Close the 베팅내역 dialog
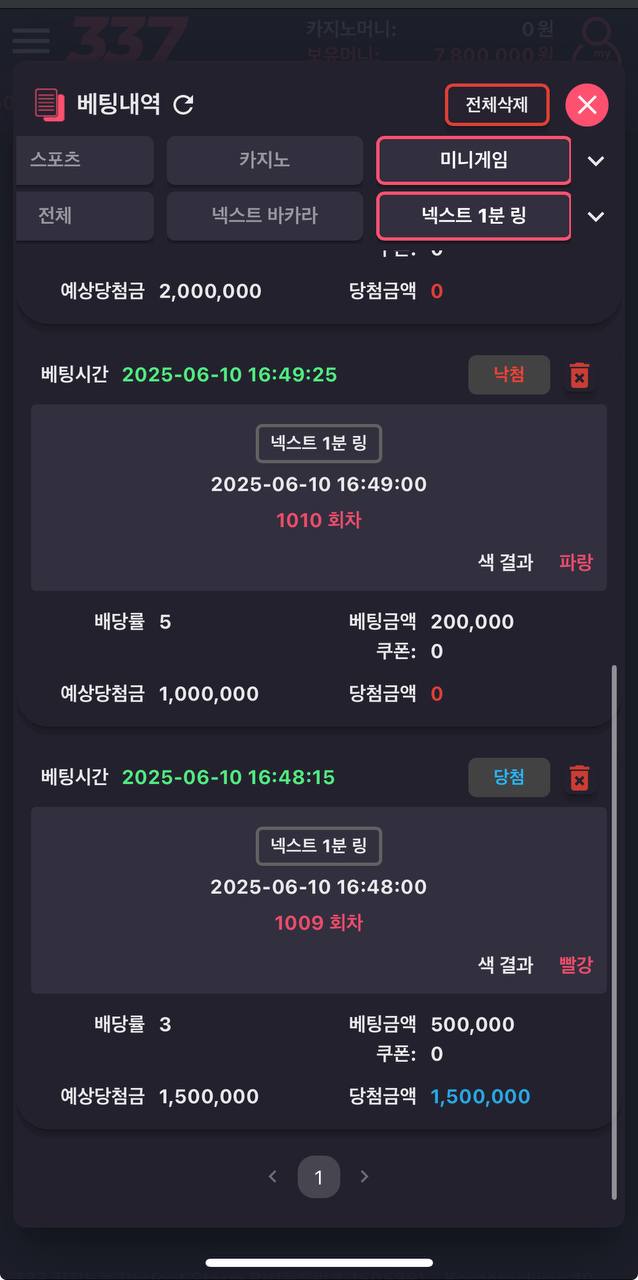The height and width of the screenshot is (1280, 638). 587,104
